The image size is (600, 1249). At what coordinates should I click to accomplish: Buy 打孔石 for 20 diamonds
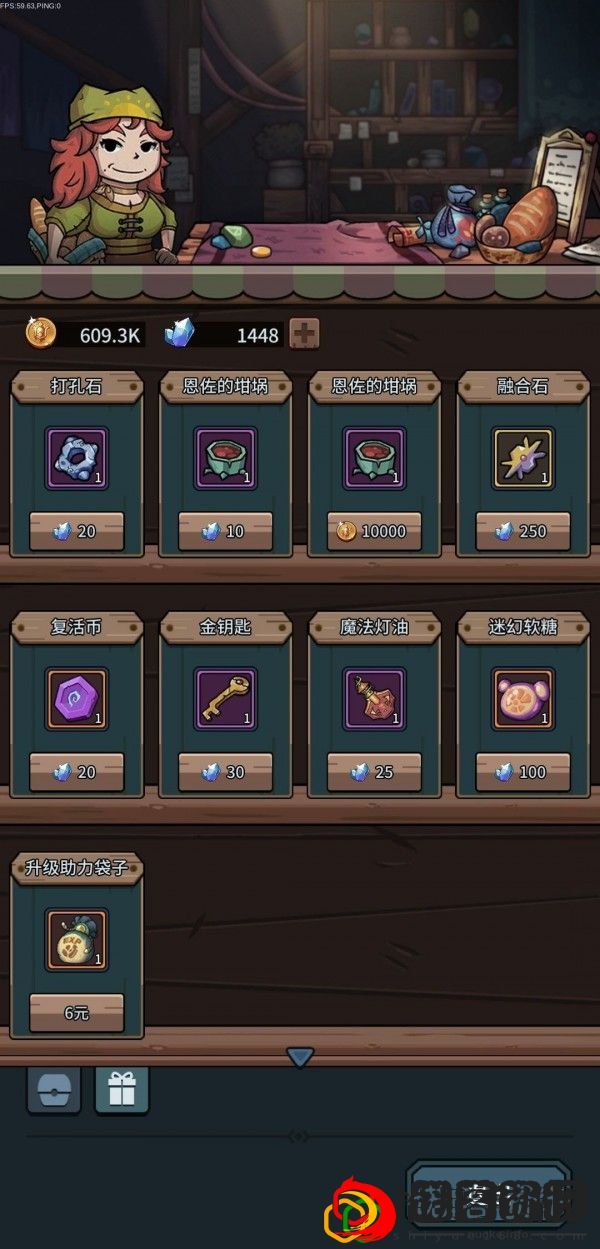tap(76, 531)
